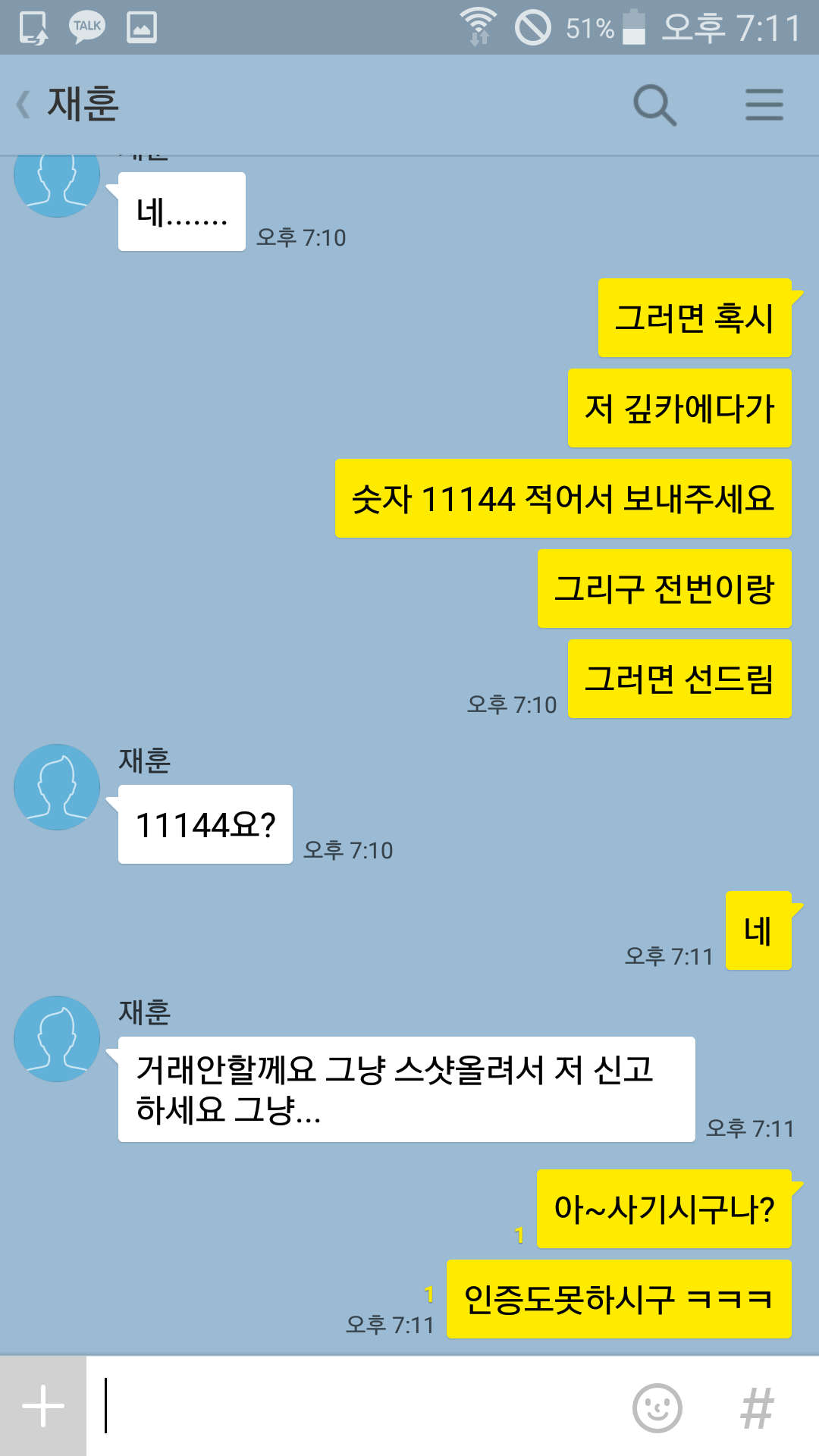Screen dimensions: 819x1456
Task: Tap the hashtag search button
Action: click(x=757, y=1408)
